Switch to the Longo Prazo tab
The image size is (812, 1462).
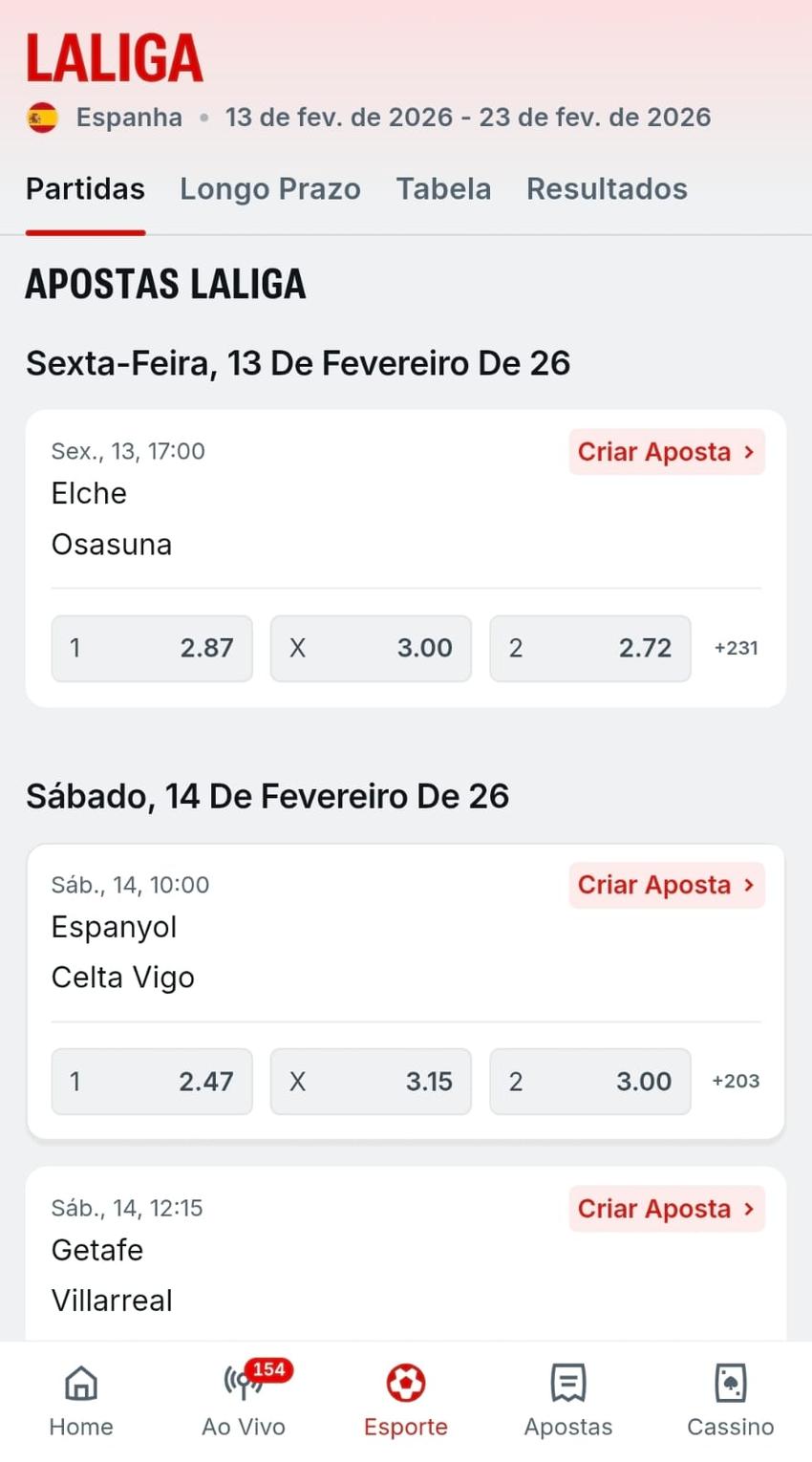(269, 188)
